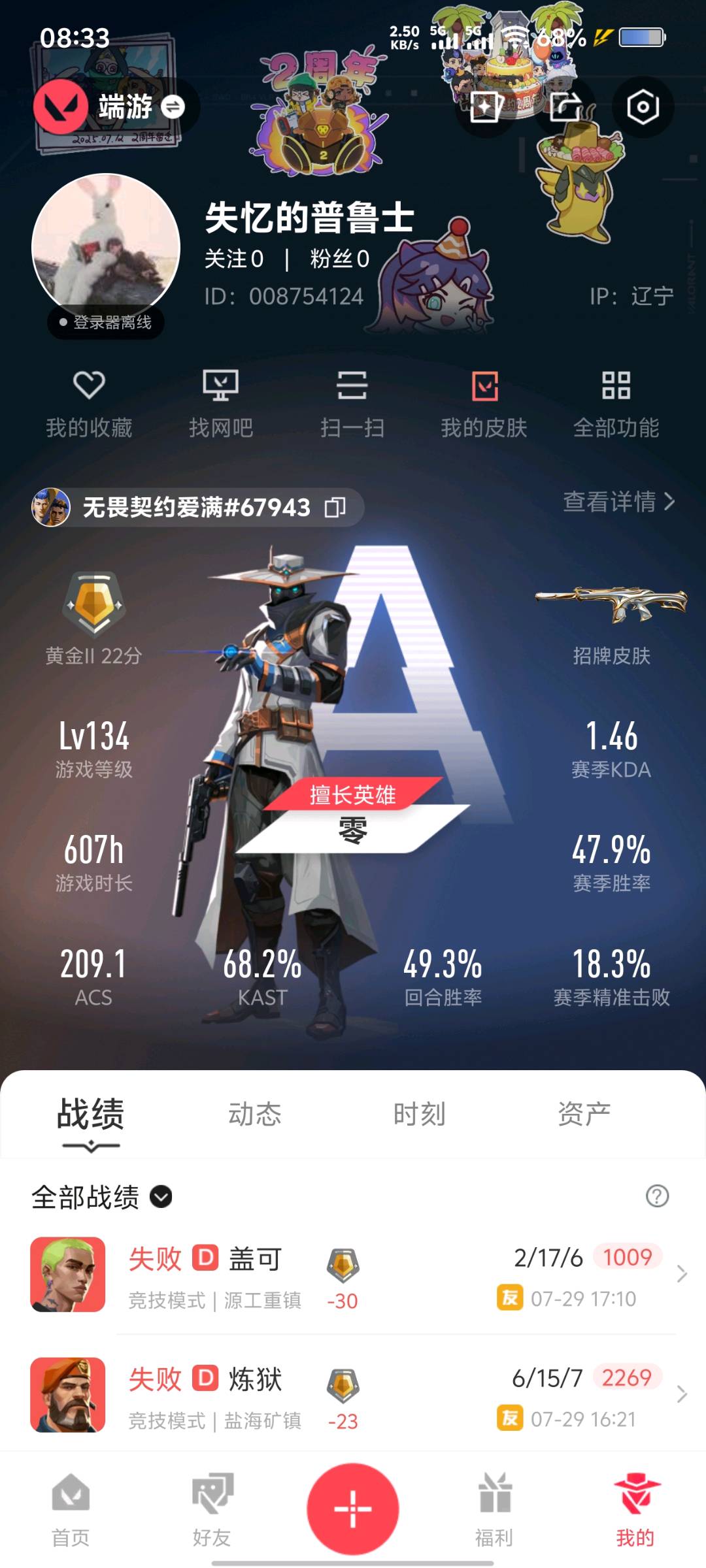The width and height of the screenshot is (706, 1568).
Task: View 查看详情 details
Action: [618, 502]
